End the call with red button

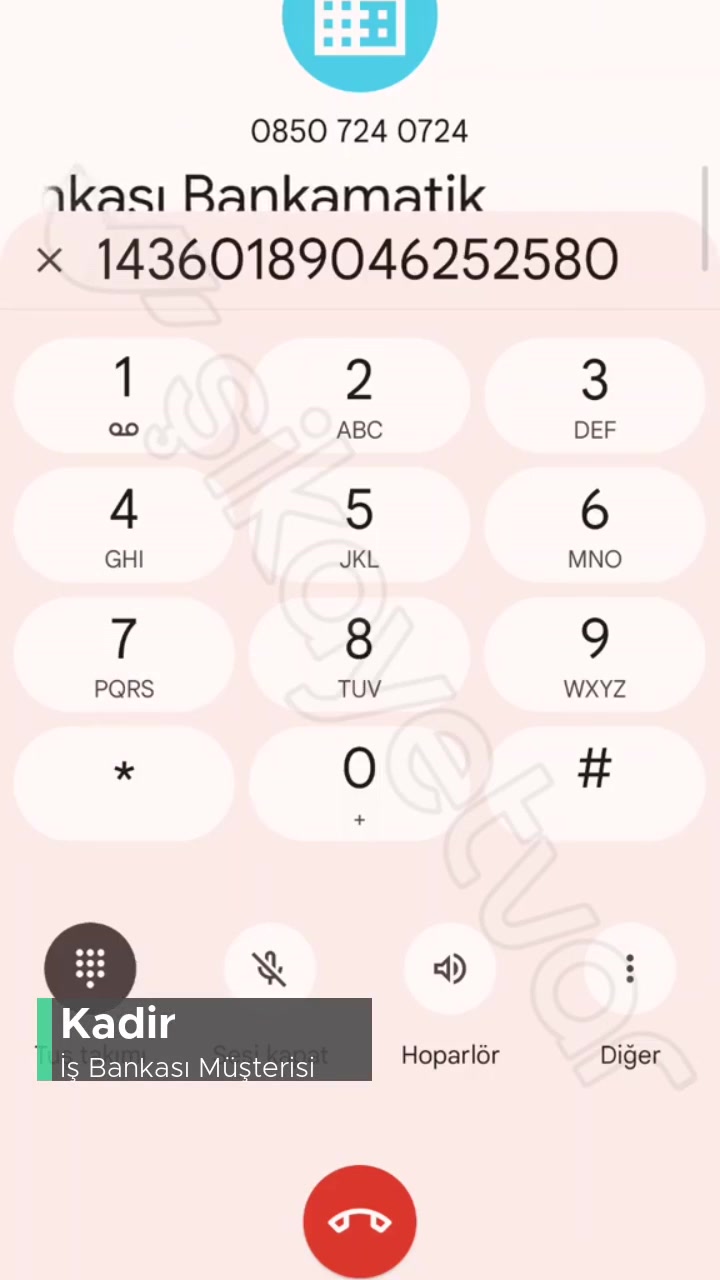pyautogui.click(x=360, y=1221)
